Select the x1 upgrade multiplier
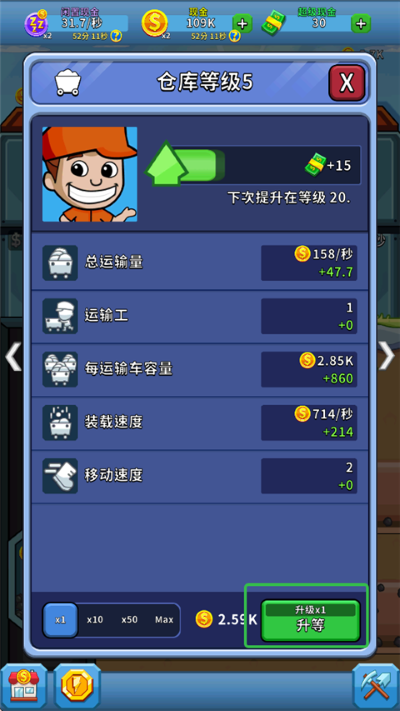Viewport: 400px width, 711px height. [x=60, y=619]
